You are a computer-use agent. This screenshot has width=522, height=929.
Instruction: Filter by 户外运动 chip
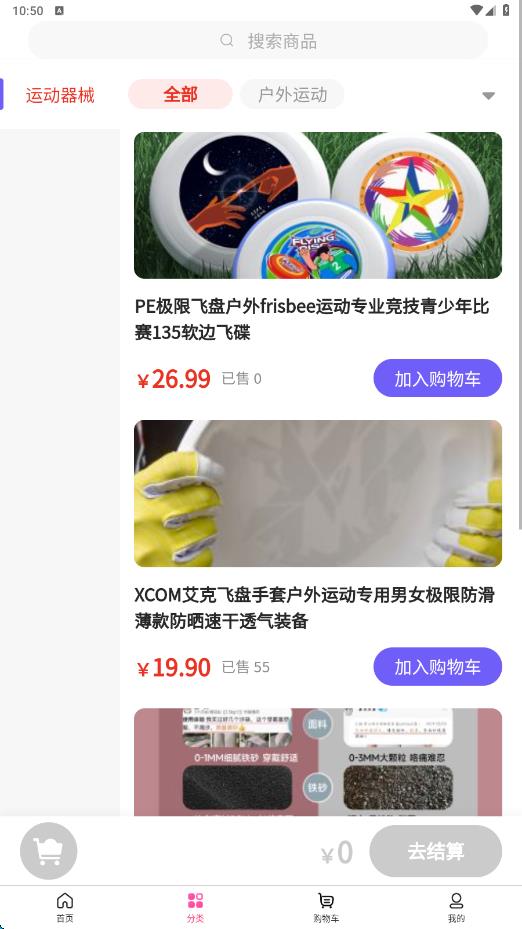point(292,94)
